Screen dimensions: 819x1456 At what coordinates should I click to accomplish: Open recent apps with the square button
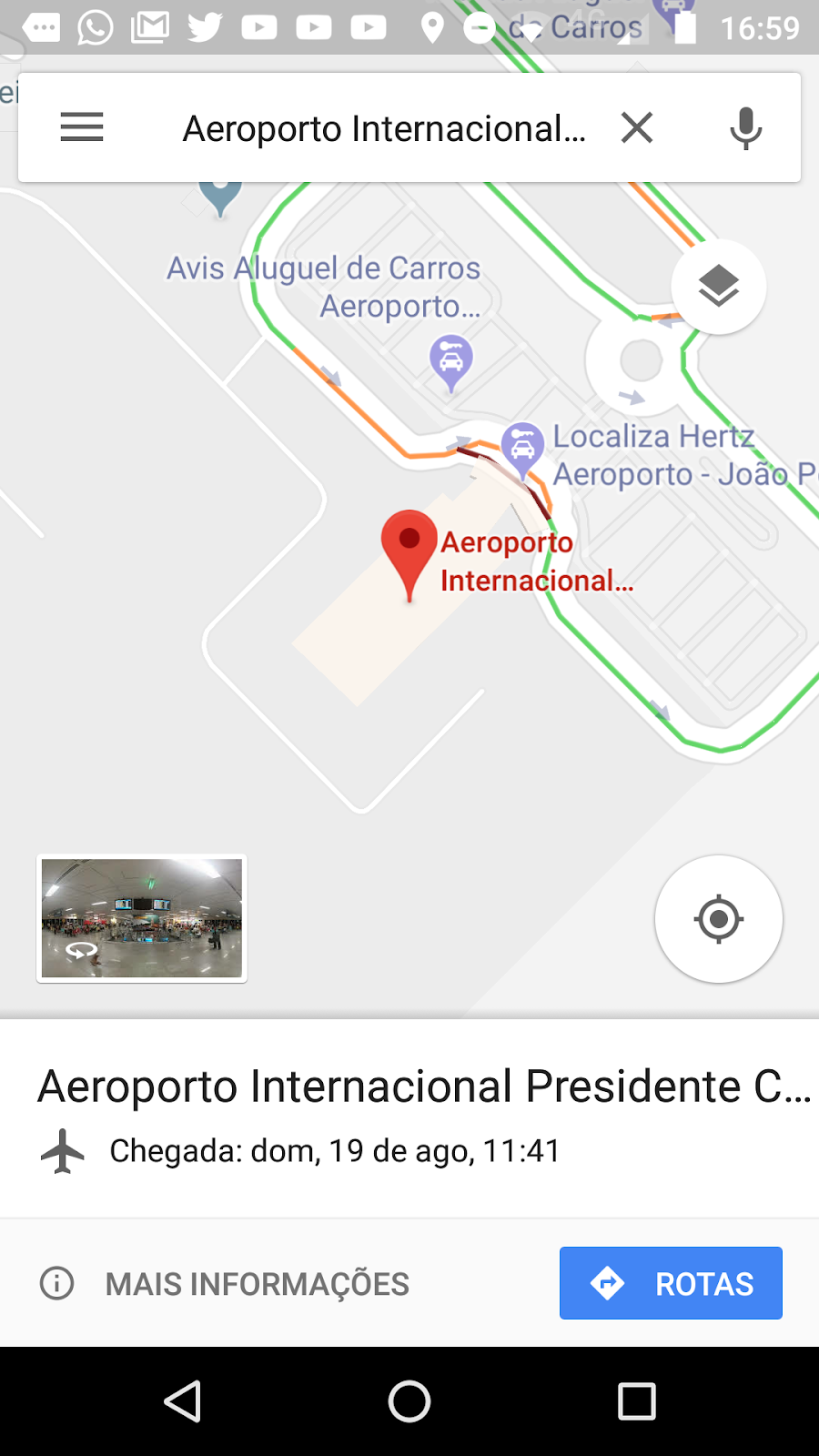(x=636, y=1401)
